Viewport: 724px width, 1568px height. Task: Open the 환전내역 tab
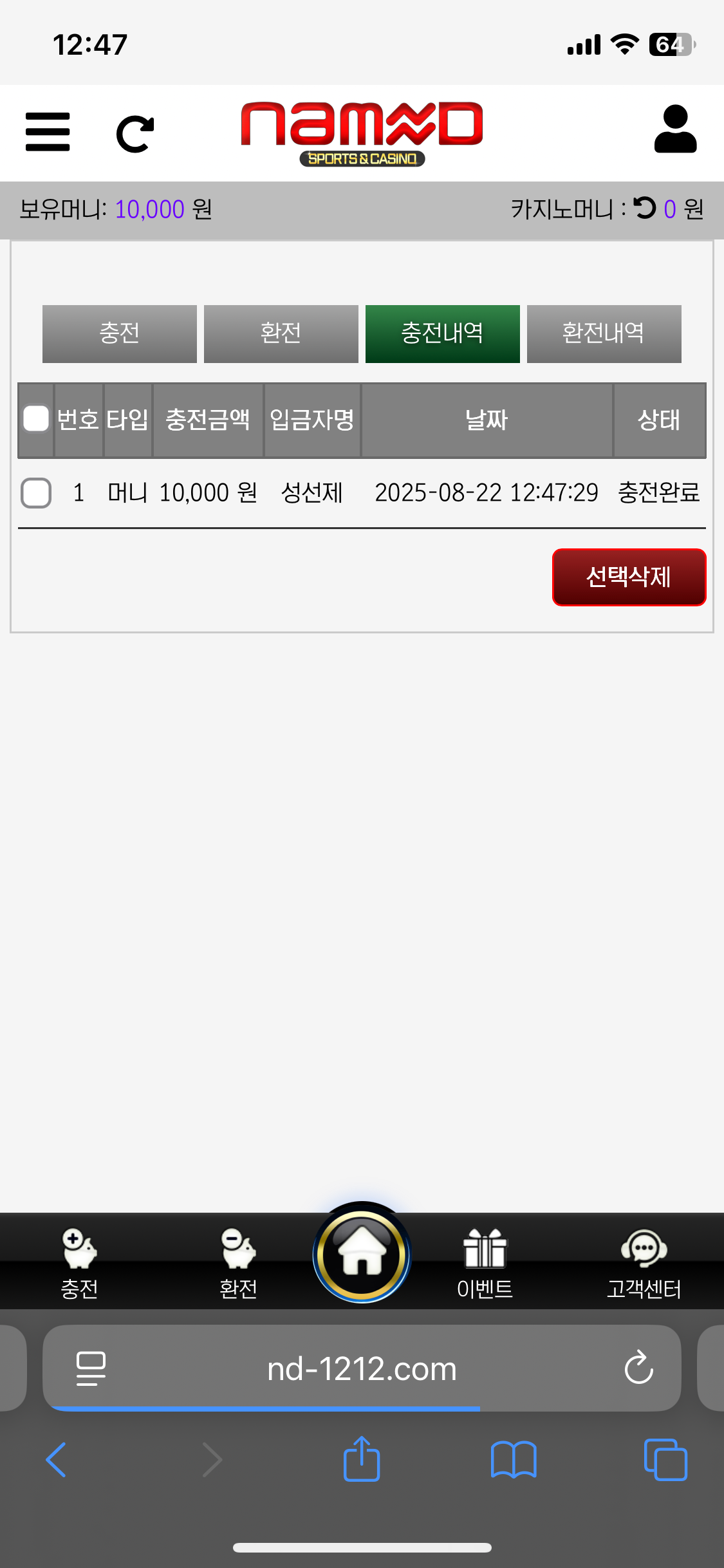tap(604, 333)
